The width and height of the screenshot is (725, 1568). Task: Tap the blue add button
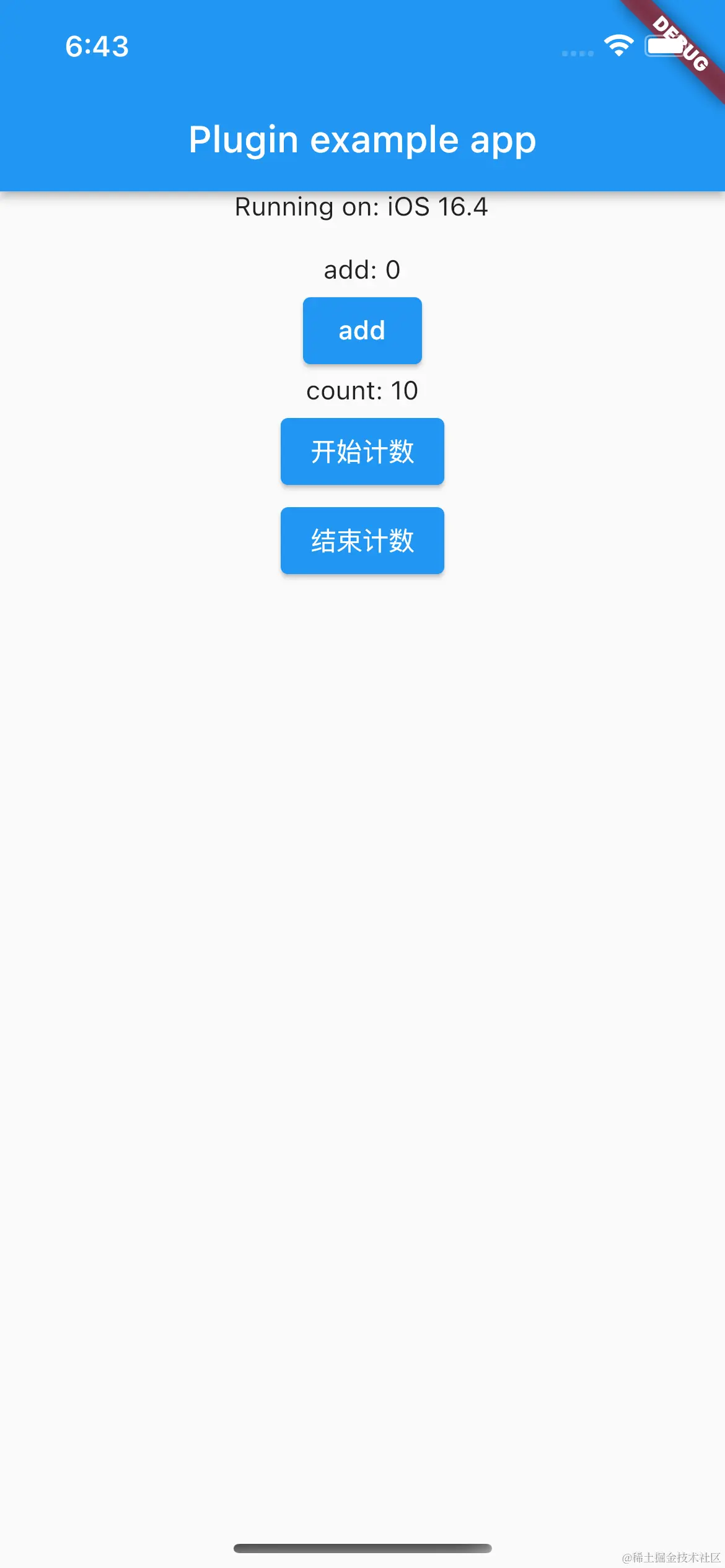[362, 330]
